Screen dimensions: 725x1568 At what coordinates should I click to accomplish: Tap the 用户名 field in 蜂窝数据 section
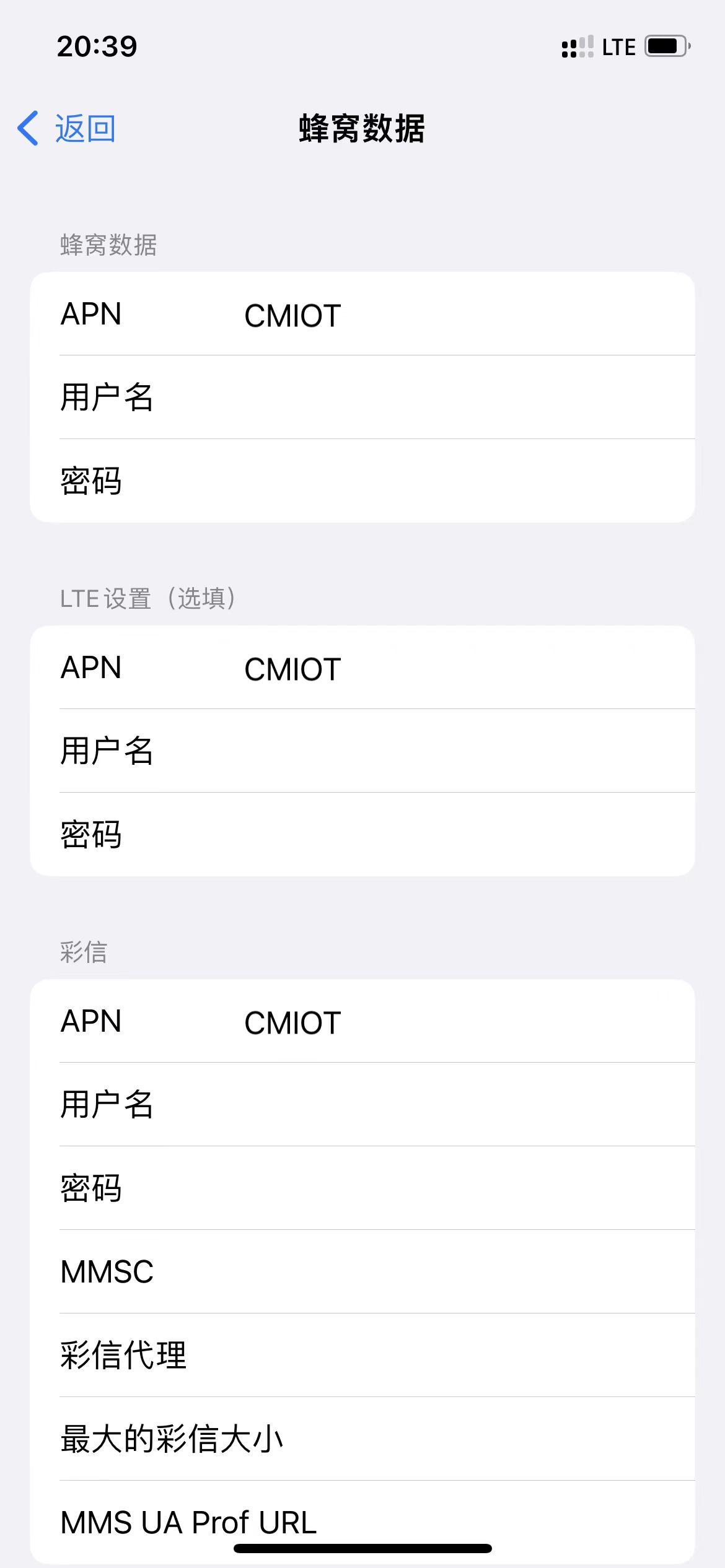362,398
